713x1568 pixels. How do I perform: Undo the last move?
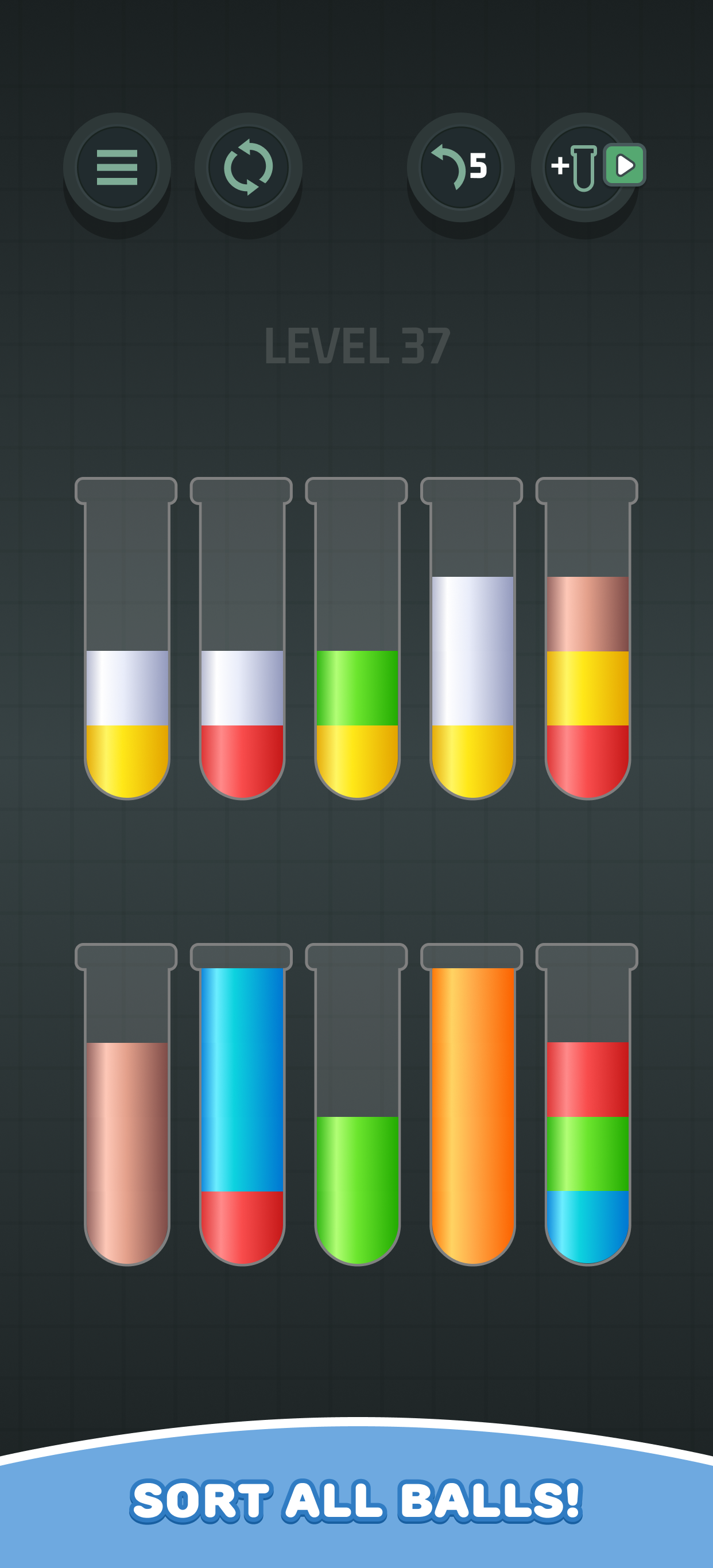(460, 168)
